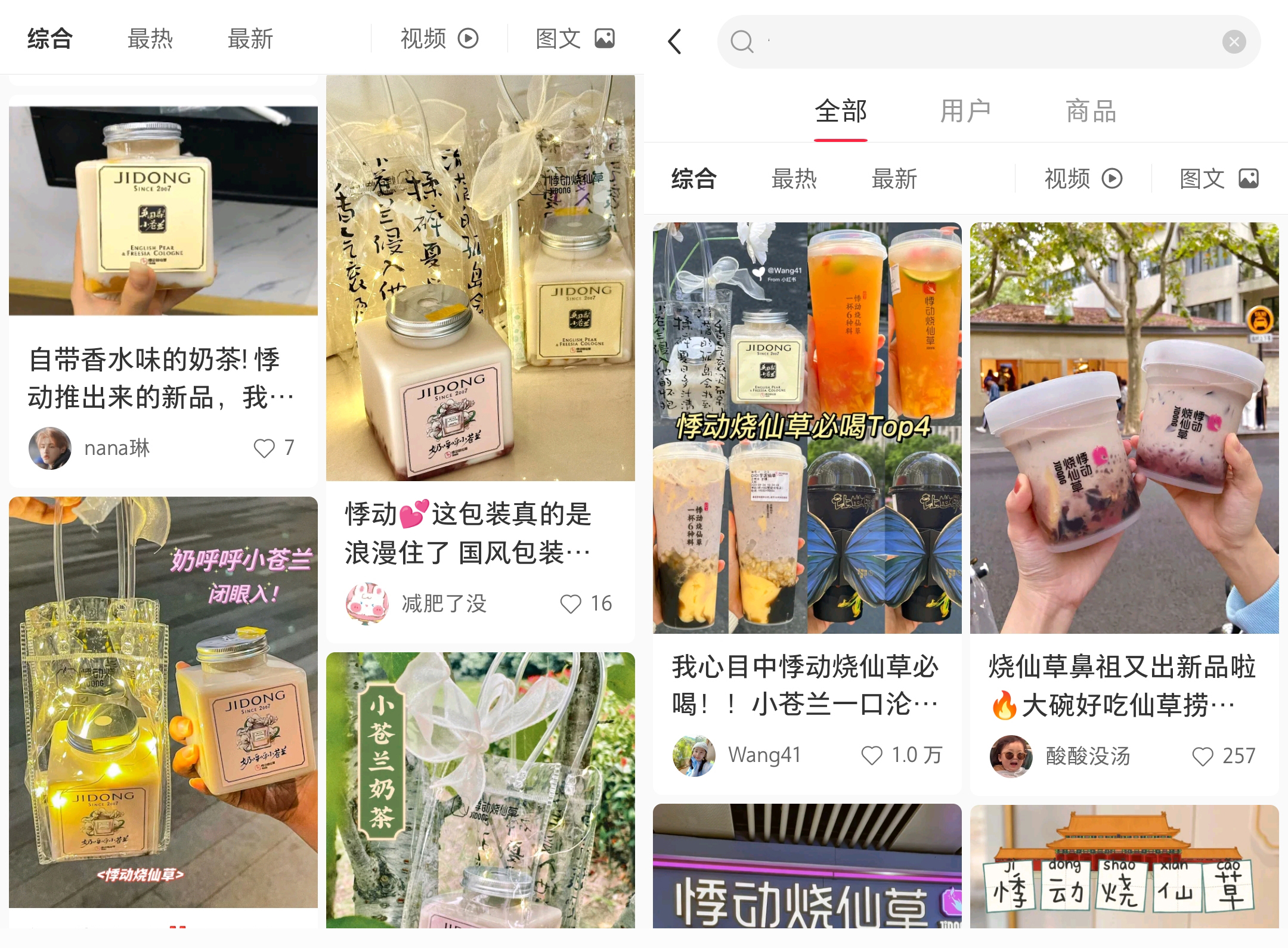
Task: Select the 全部 tab
Action: tap(841, 111)
